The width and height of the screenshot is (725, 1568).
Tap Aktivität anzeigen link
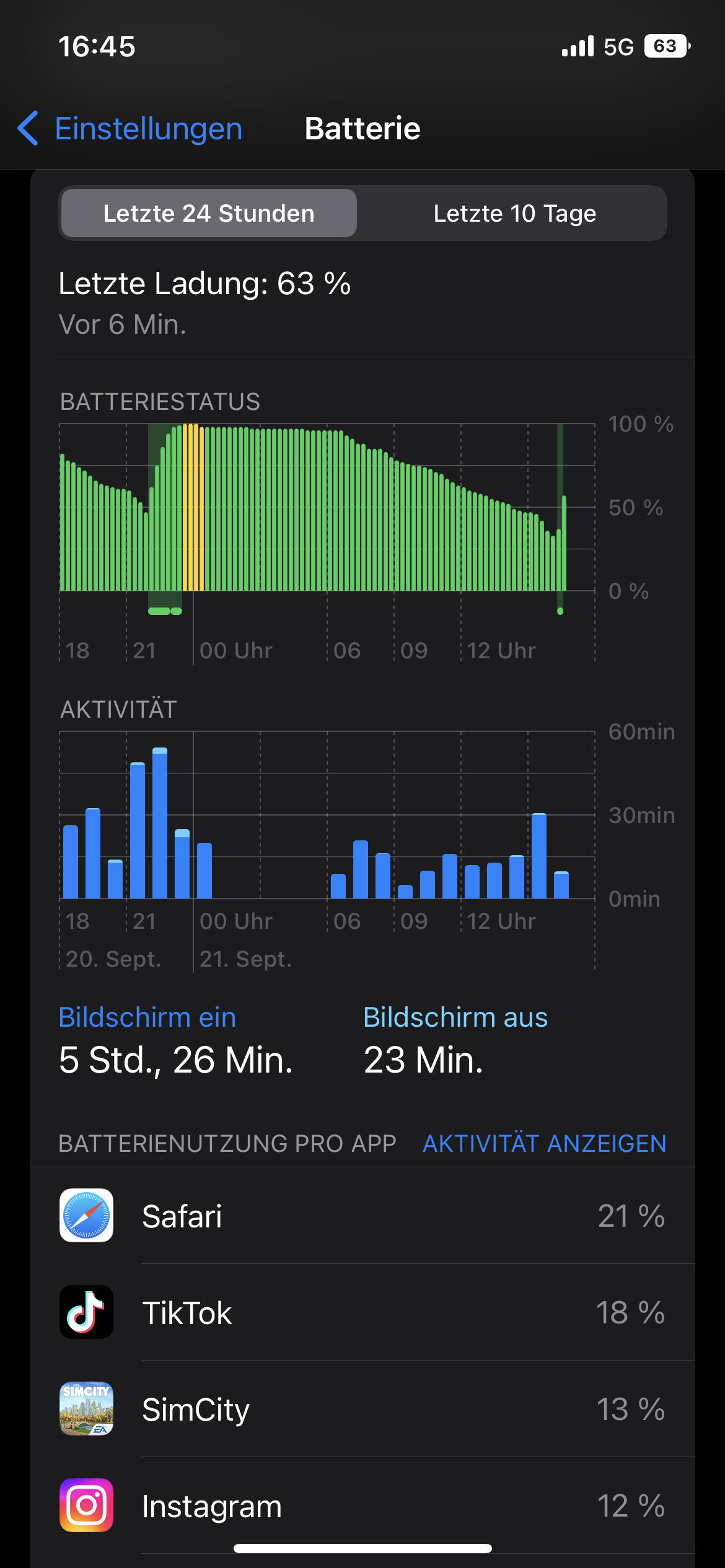[x=544, y=1143]
